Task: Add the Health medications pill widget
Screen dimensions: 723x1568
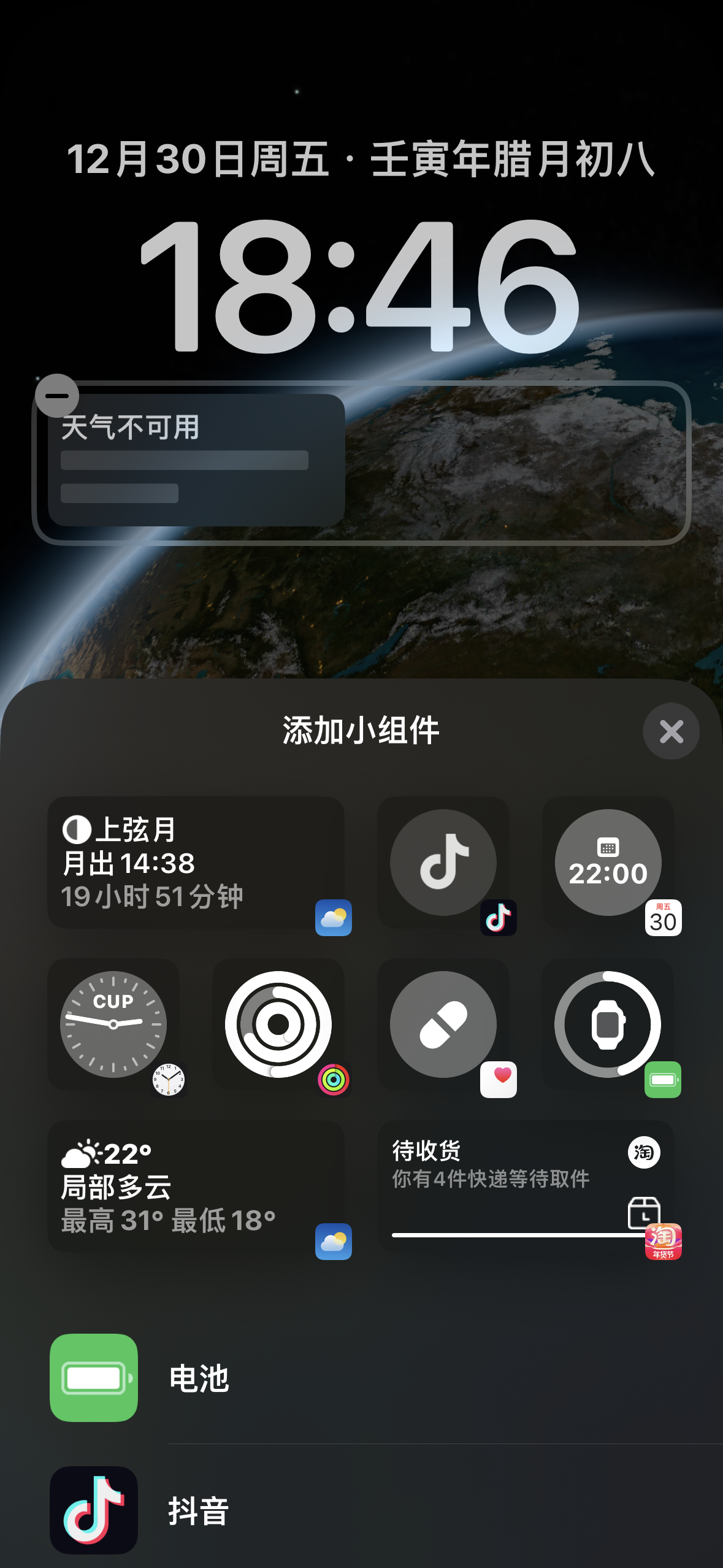Action: 443,1024
